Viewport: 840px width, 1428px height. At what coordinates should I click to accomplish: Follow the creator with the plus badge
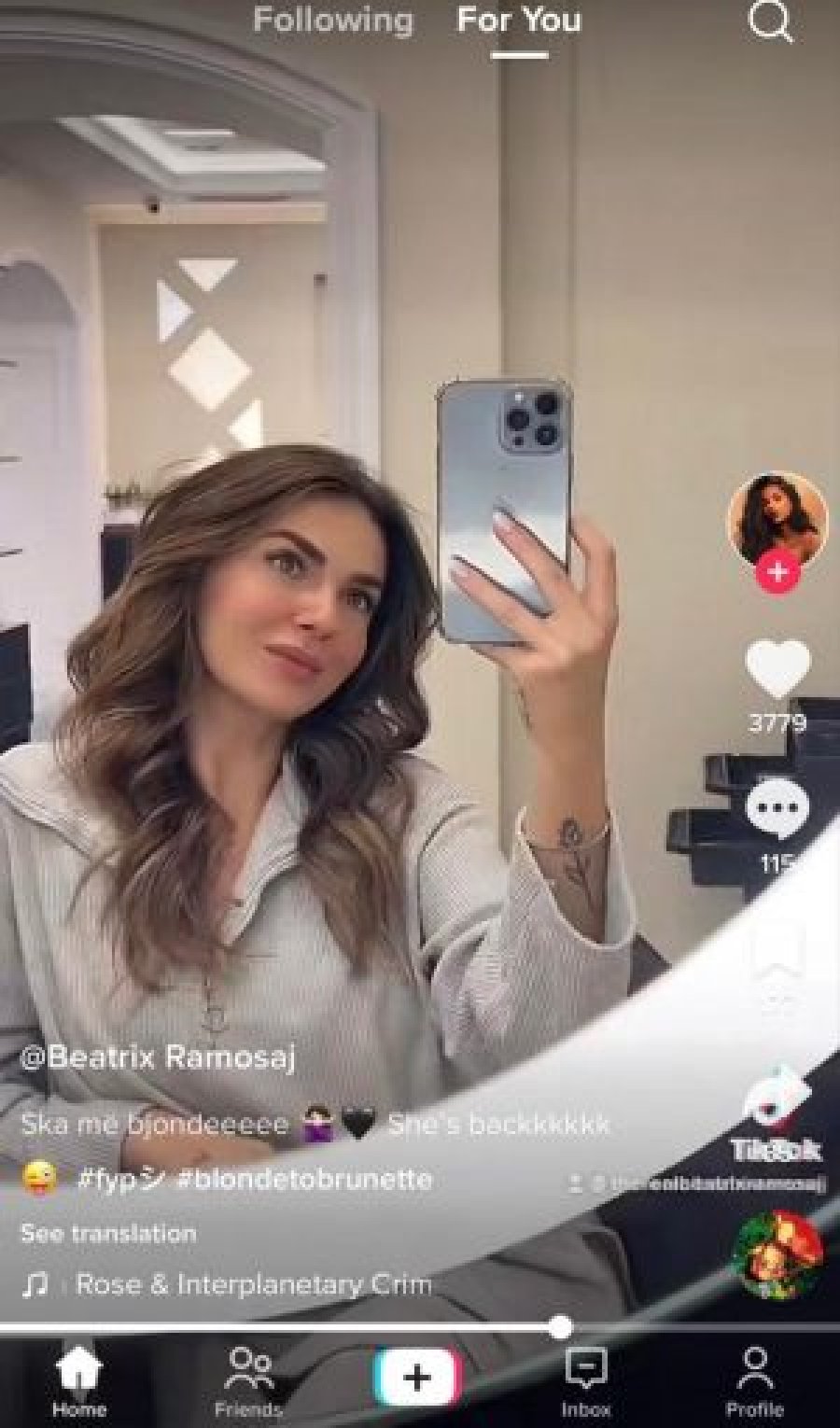pyautogui.click(x=777, y=571)
